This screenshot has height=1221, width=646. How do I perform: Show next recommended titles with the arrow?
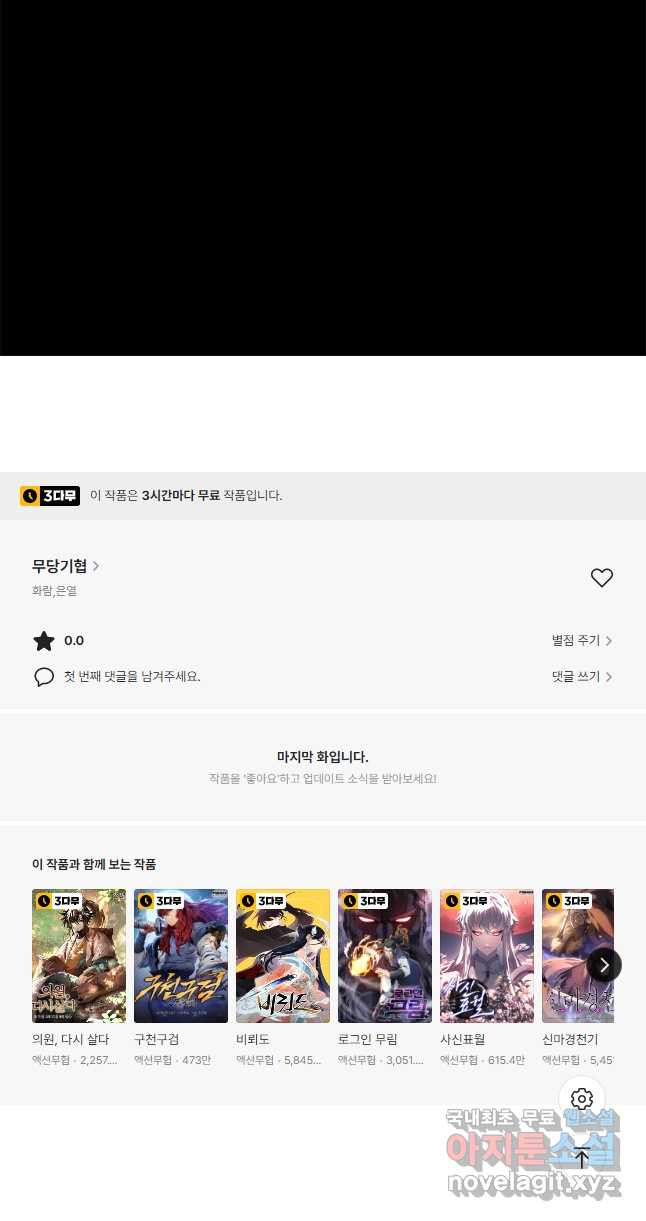(603, 965)
